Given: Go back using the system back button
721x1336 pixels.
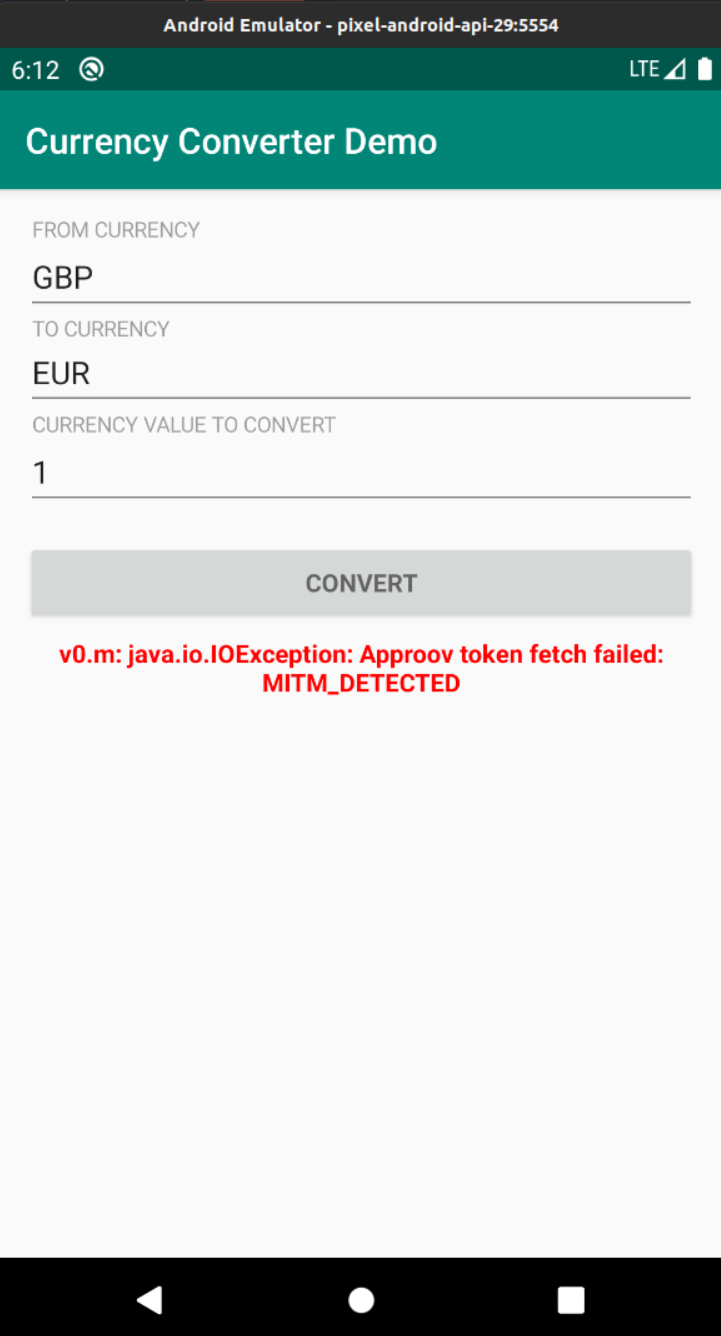Looking at the screenshot, I should click(x=150, y=1299).
